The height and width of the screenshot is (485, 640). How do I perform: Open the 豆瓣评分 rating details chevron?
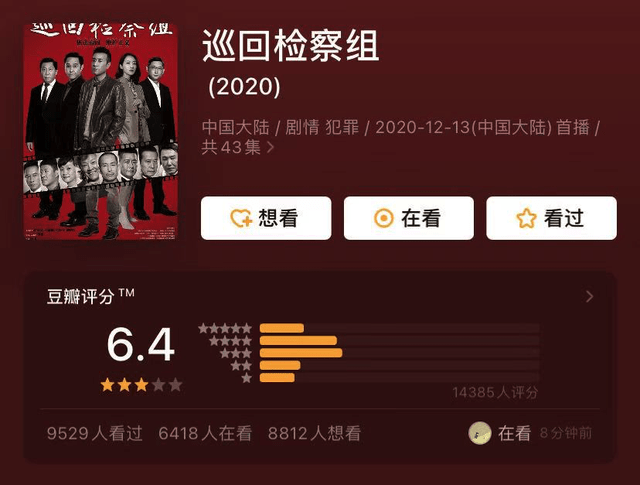(x=589, y=297)
